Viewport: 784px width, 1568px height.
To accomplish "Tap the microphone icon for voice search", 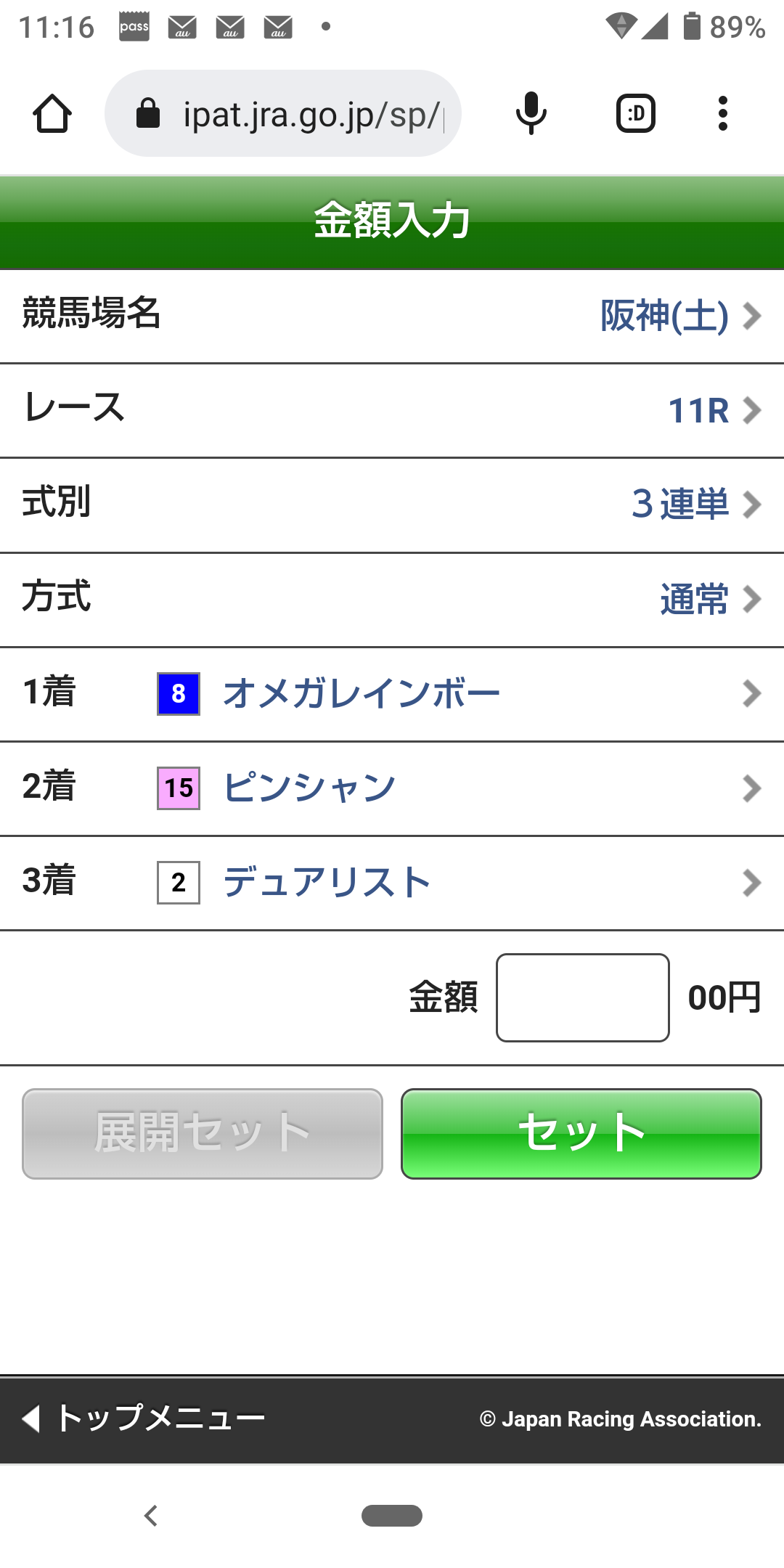I will pyautogui.click(x=529, y=113).
